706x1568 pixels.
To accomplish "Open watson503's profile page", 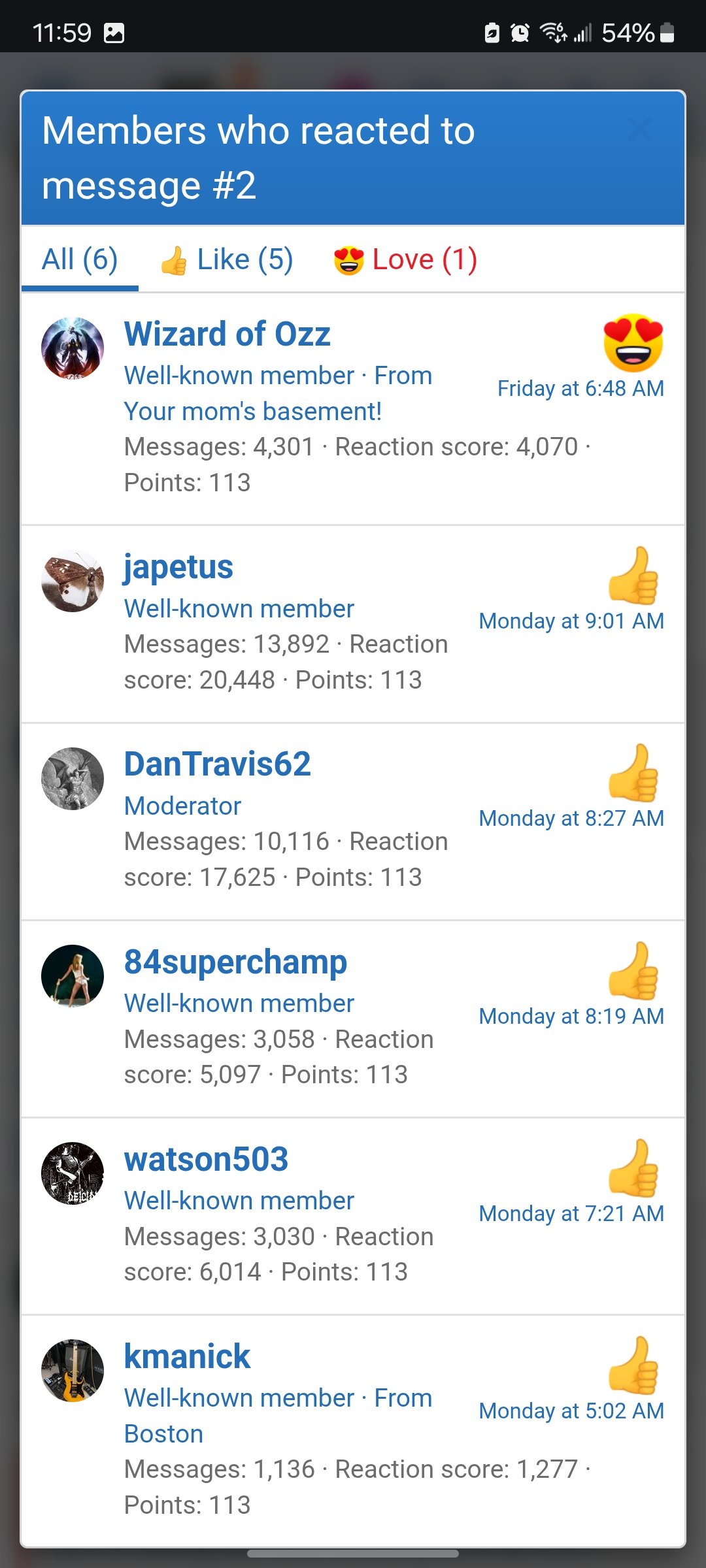I will click(x=206, y=1160).
